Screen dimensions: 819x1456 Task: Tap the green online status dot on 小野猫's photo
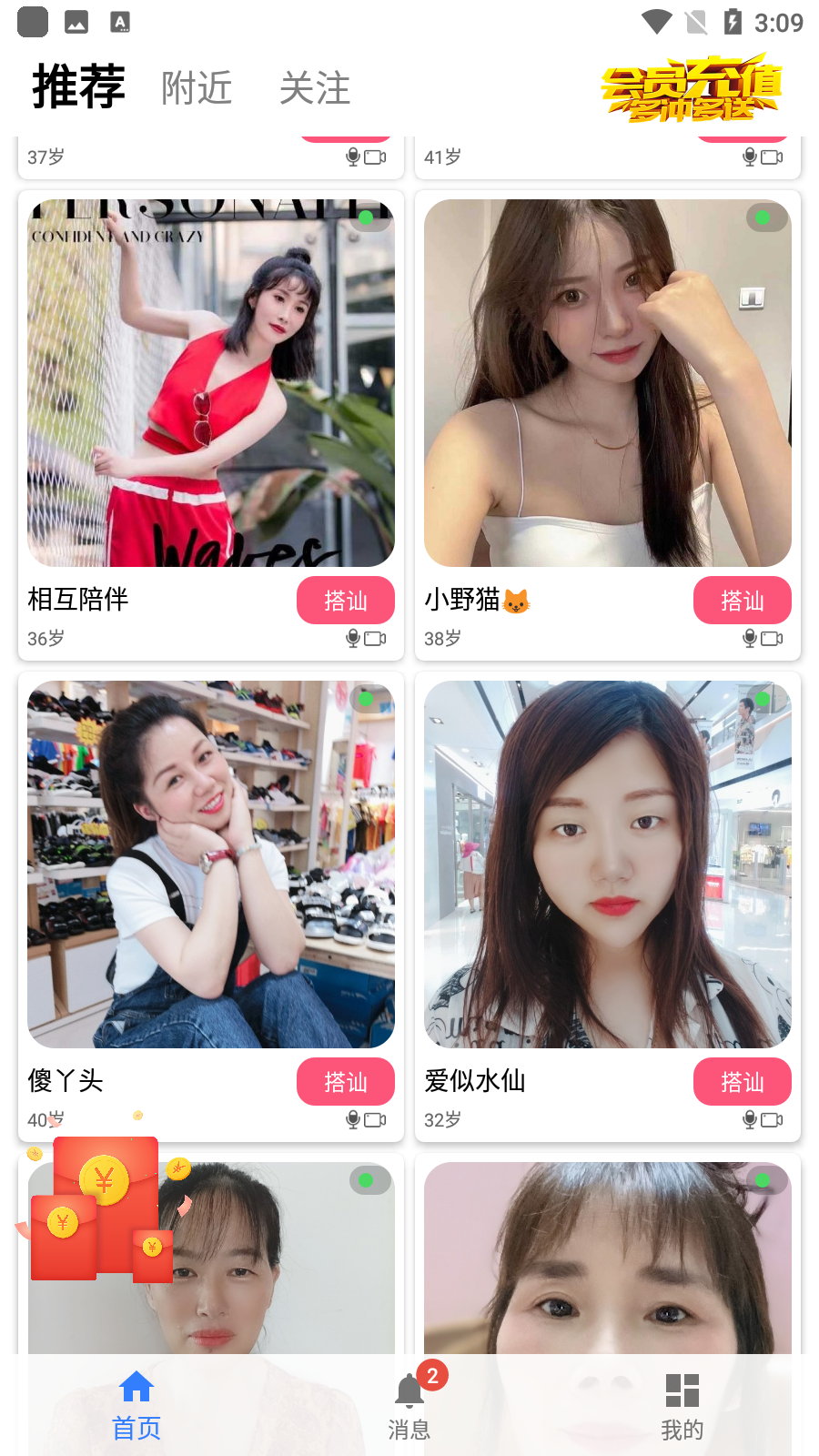tap(761, 217)
